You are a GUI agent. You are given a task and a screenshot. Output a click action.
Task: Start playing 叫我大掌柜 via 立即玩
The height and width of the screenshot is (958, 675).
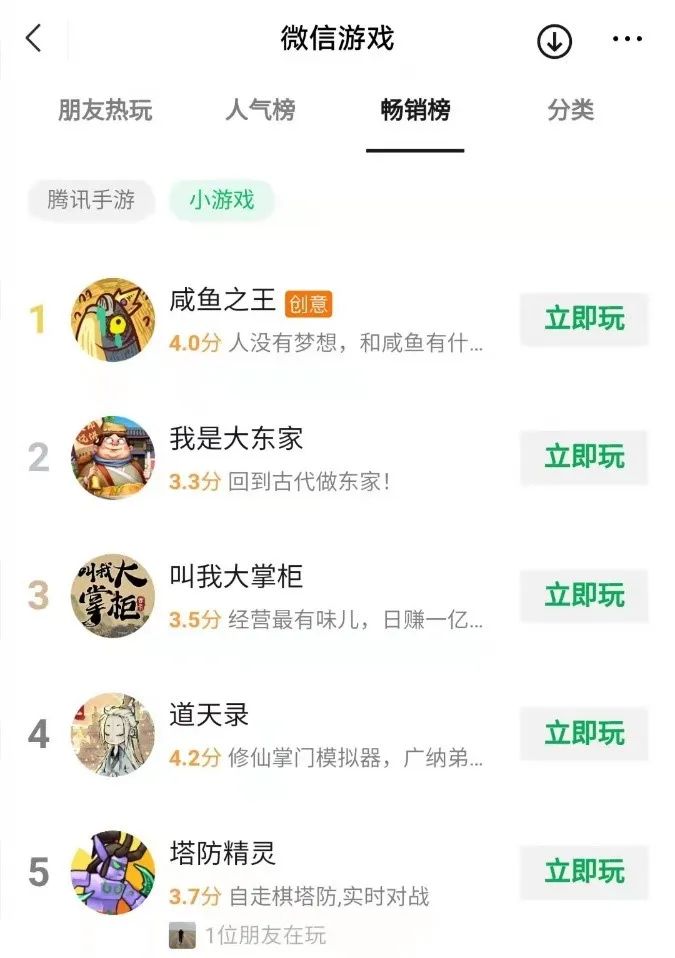584,596
